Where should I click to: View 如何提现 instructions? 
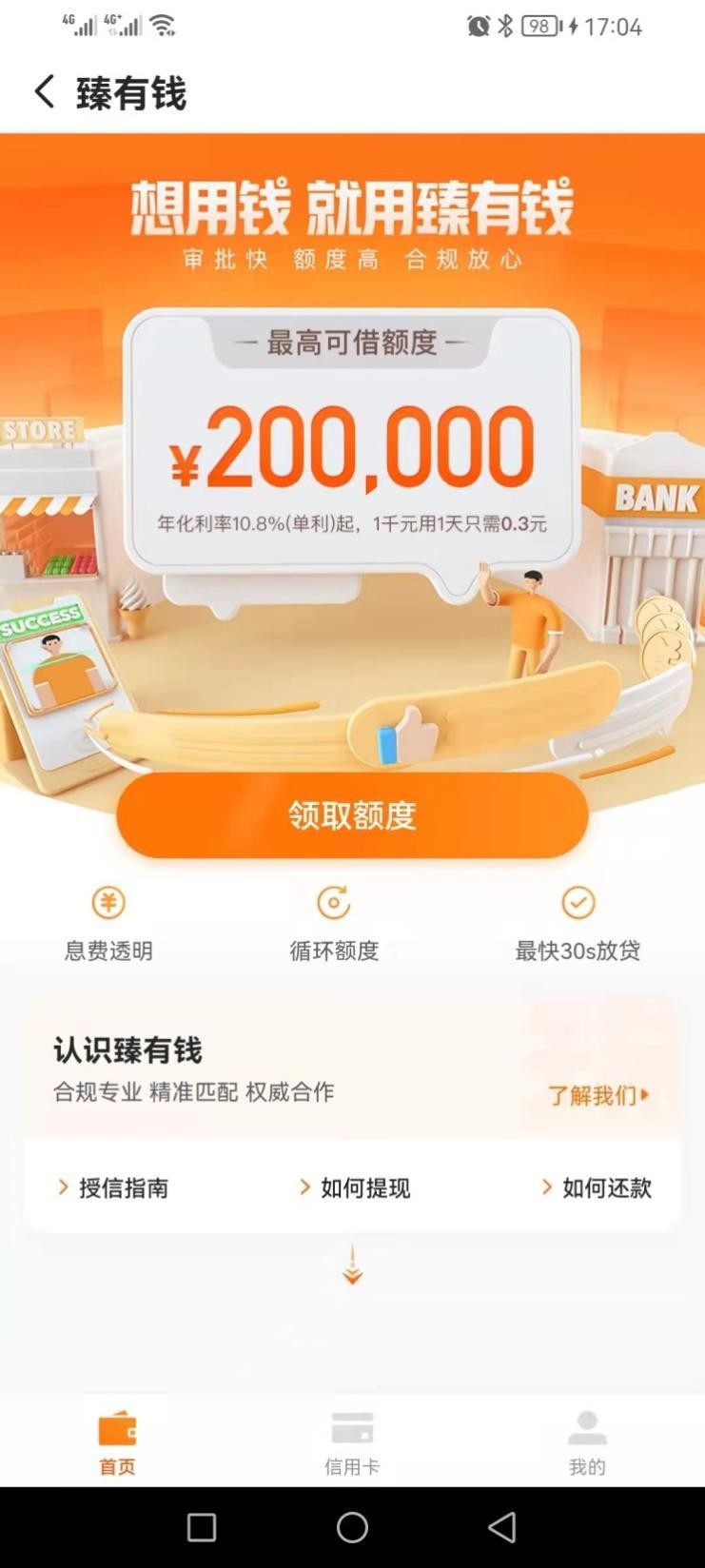point(356,1187)
